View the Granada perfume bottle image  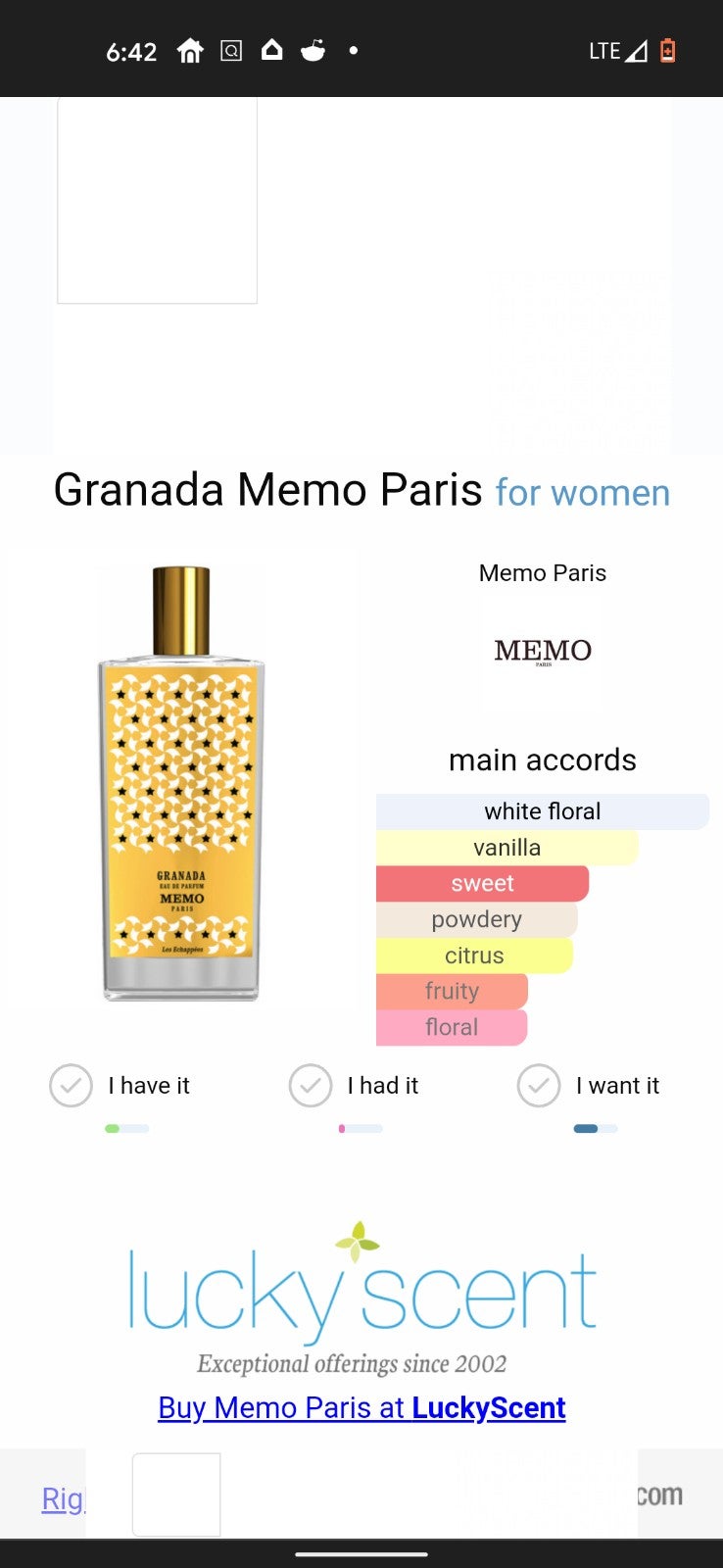181,783
